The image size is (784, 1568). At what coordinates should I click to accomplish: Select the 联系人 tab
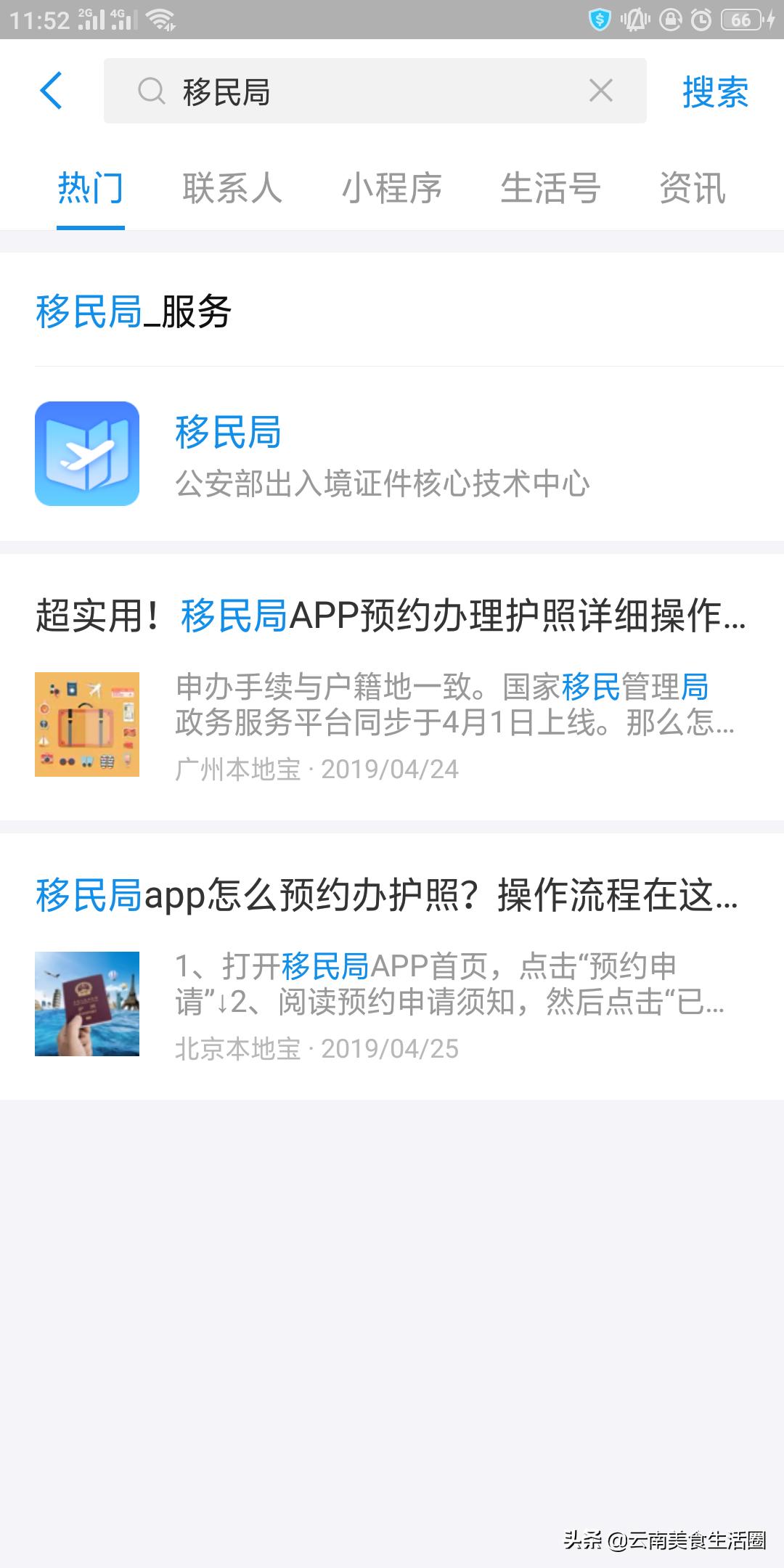tap(234, 189)
